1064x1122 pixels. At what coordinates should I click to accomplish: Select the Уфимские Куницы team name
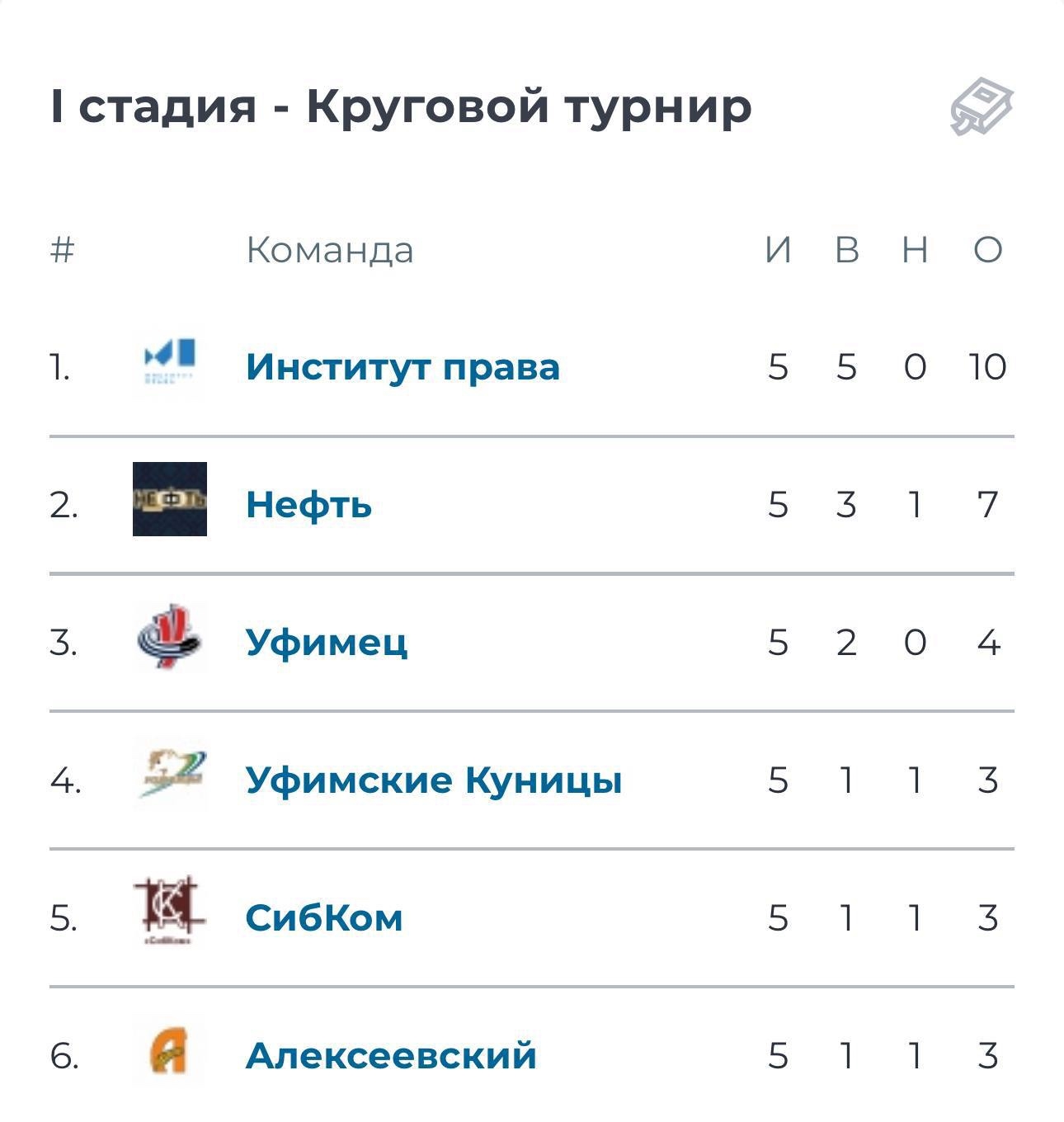435,779
